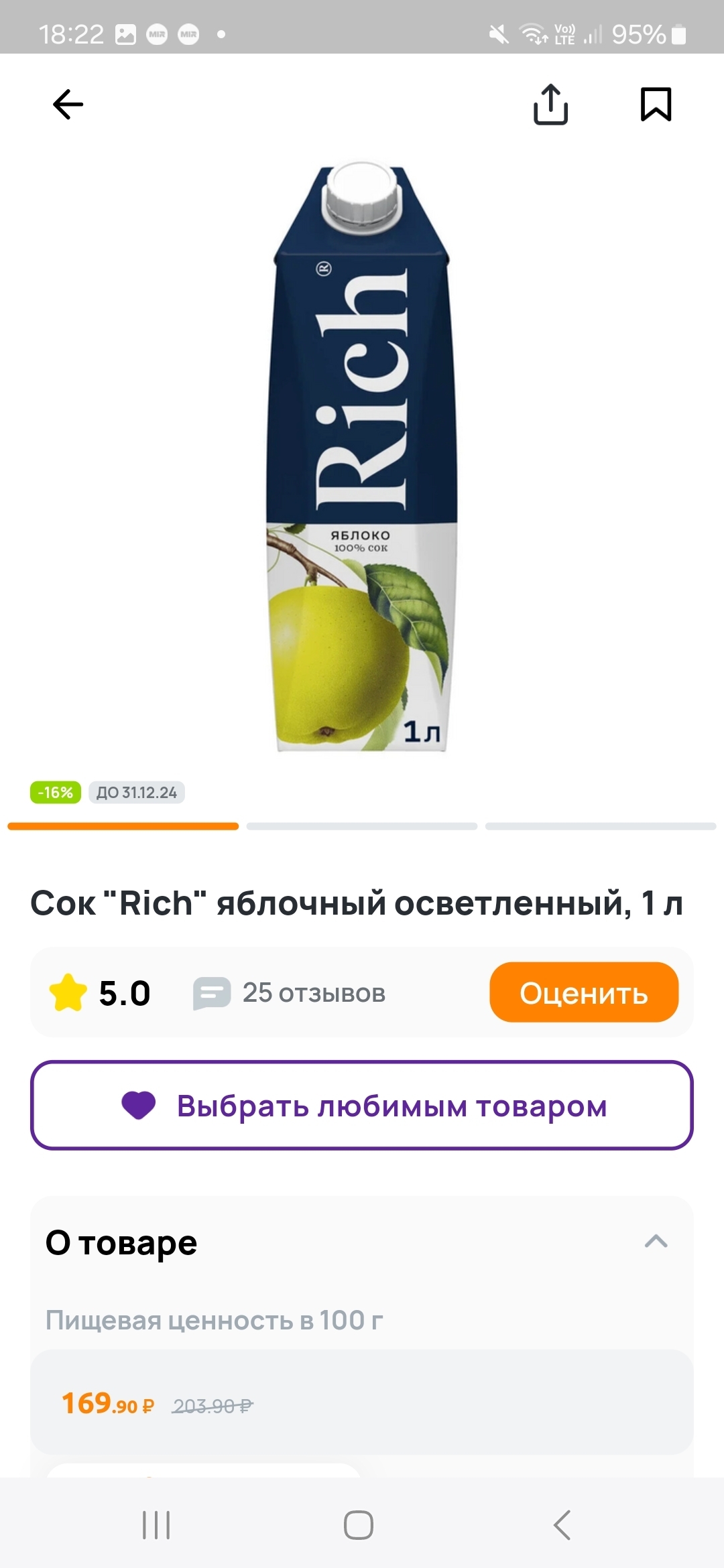
Task: Open the 25 отзывов reviews
Action: (290, 993)
